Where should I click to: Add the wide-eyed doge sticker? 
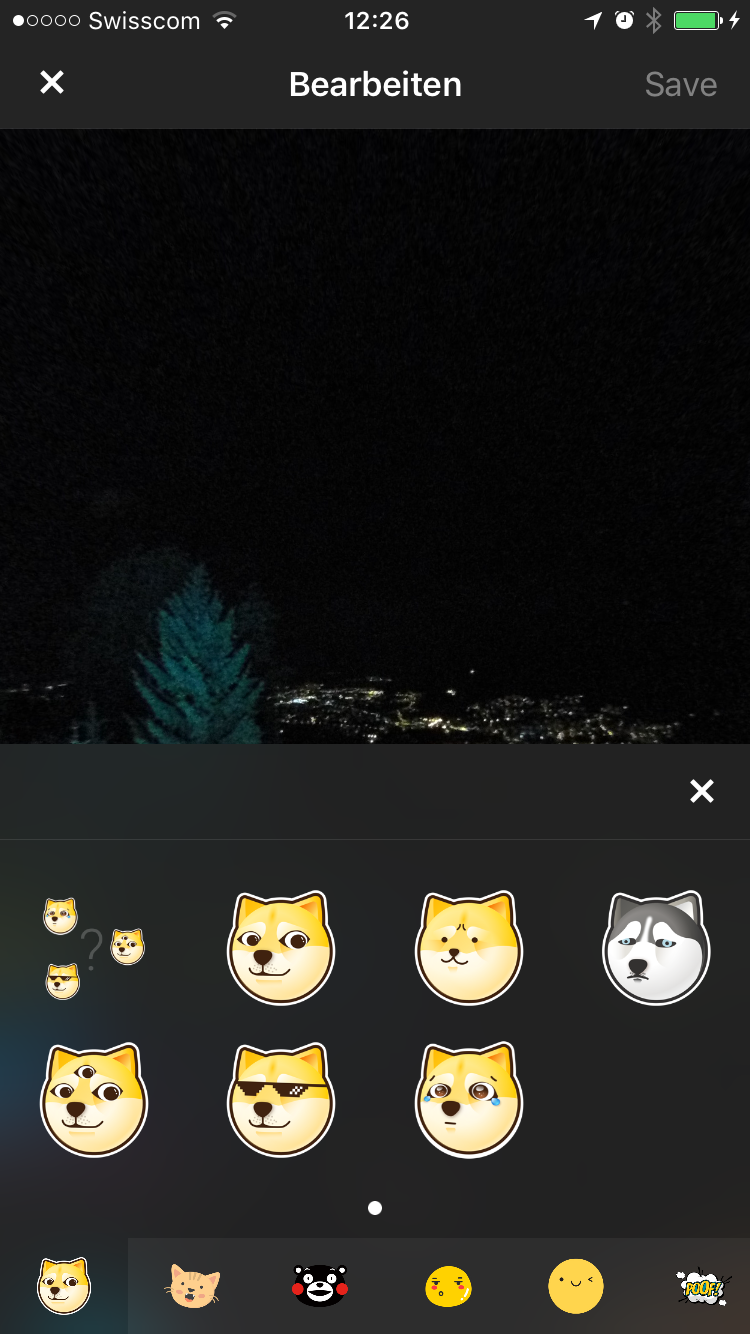click(281, 948)
